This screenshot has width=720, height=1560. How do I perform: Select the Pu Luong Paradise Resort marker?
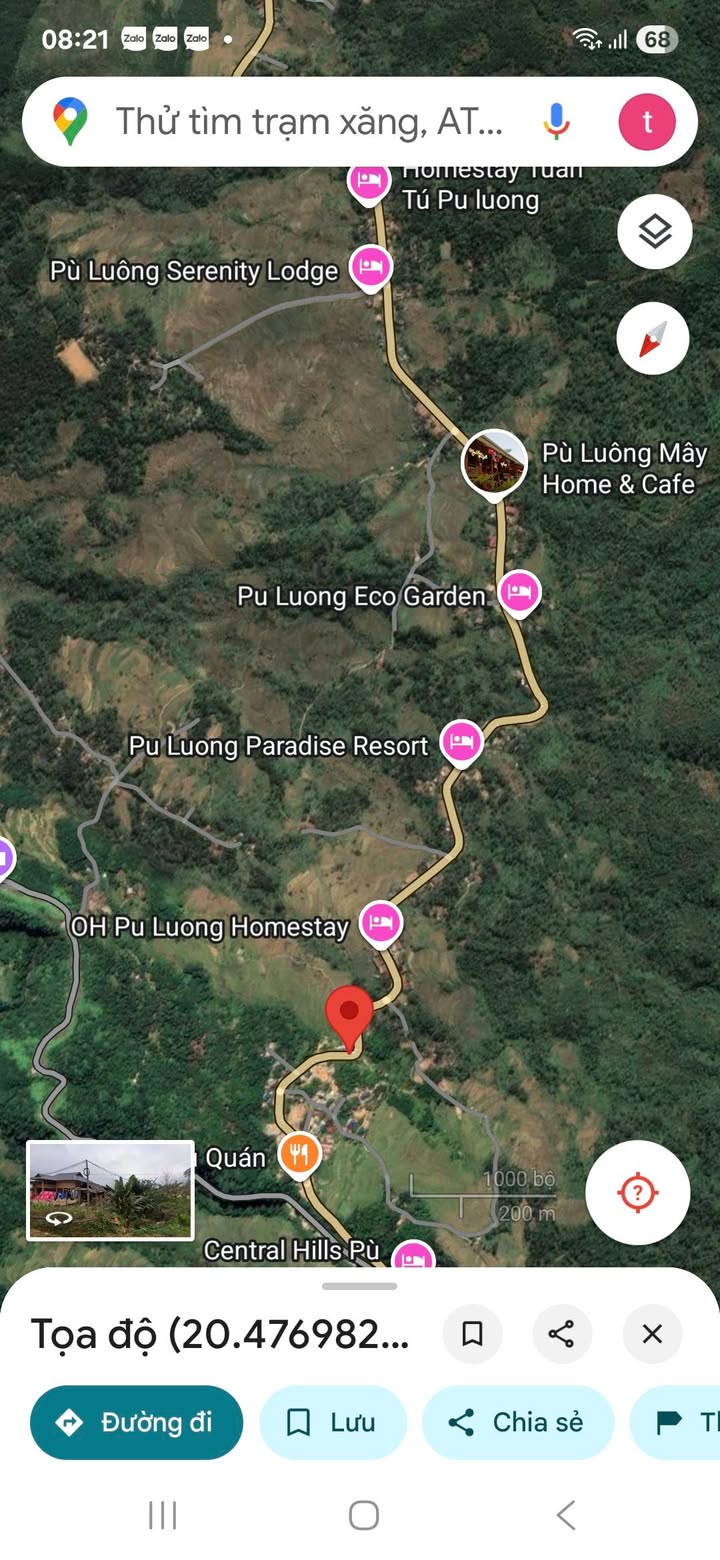[461, 743]
